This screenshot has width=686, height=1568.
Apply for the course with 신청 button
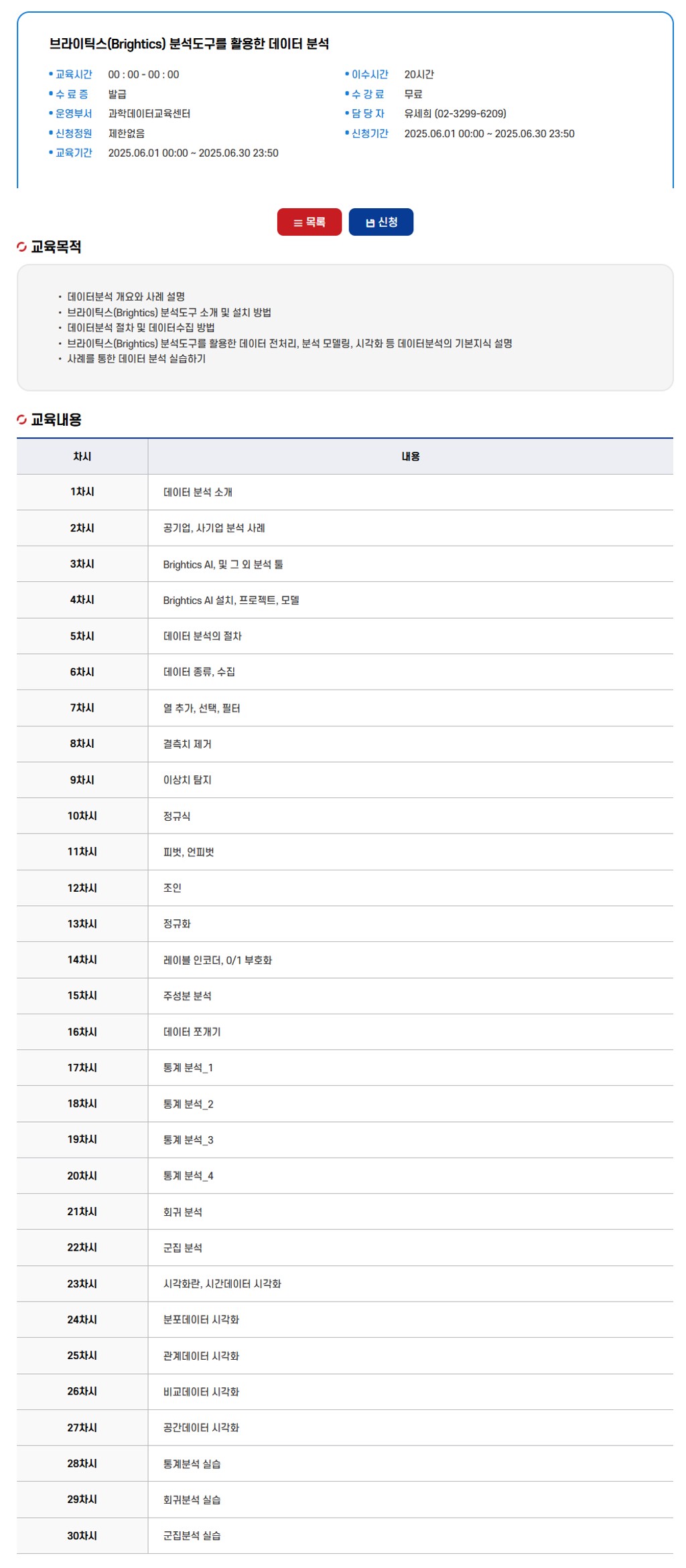click(381, 222)
